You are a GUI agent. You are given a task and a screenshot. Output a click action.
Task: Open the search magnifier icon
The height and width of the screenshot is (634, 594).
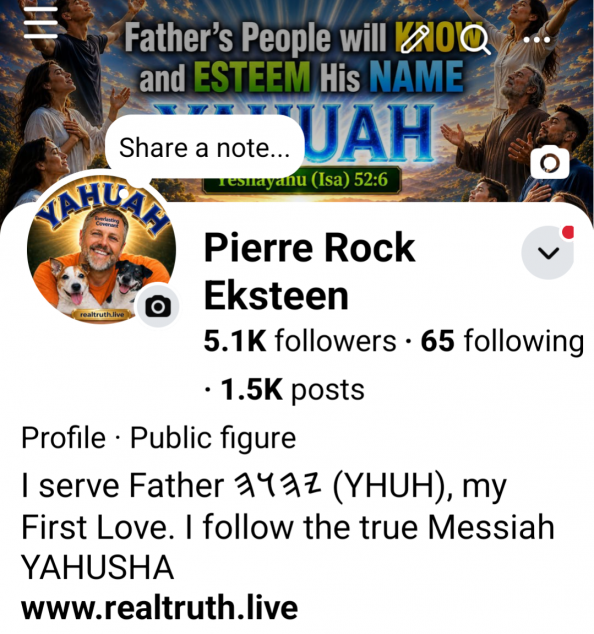476,40
